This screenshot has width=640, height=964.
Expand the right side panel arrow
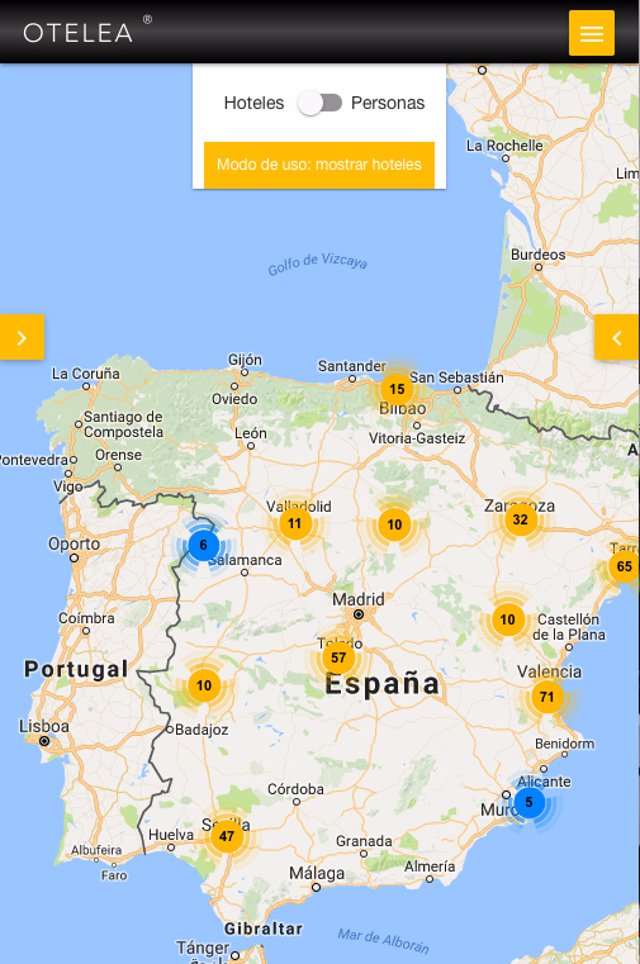pos(616,338)
